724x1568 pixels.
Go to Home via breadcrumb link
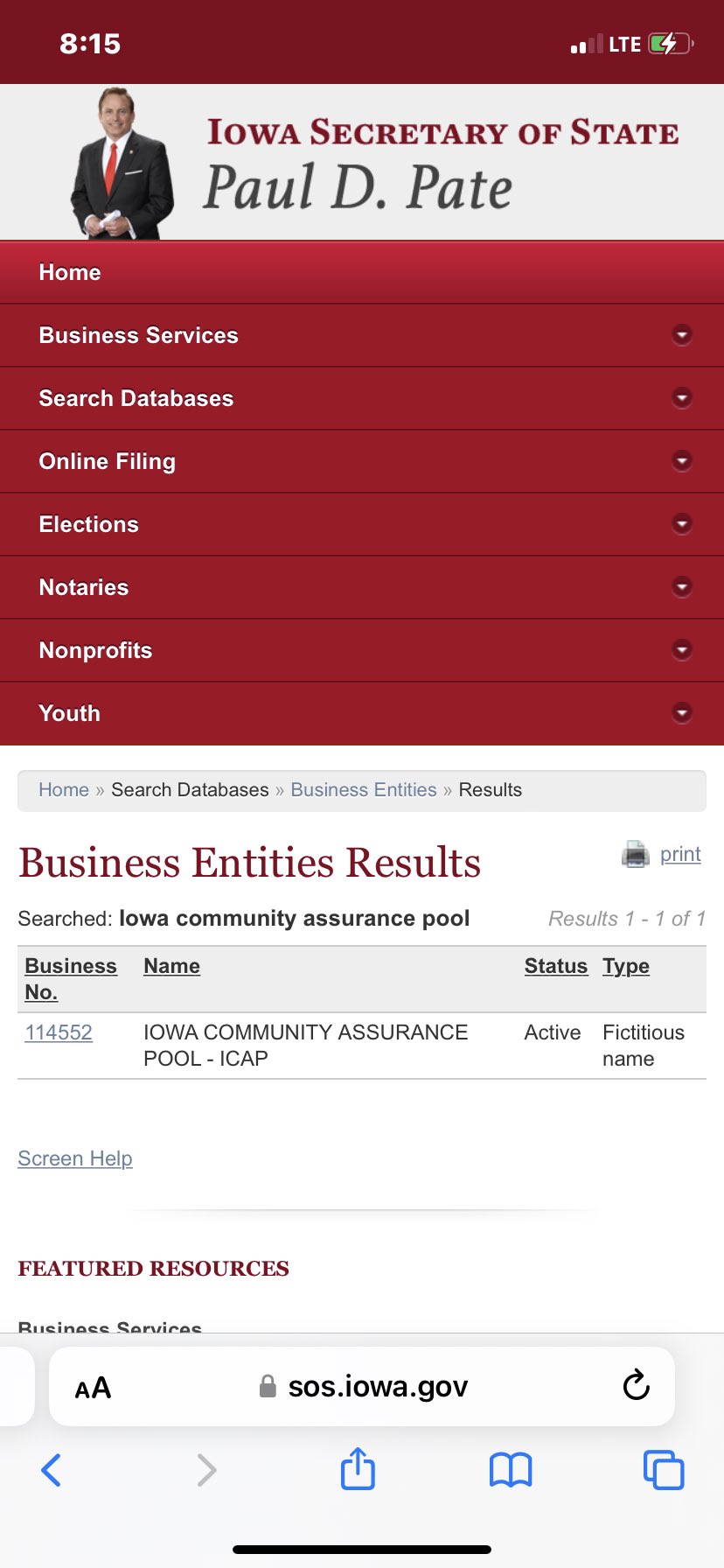64,790
